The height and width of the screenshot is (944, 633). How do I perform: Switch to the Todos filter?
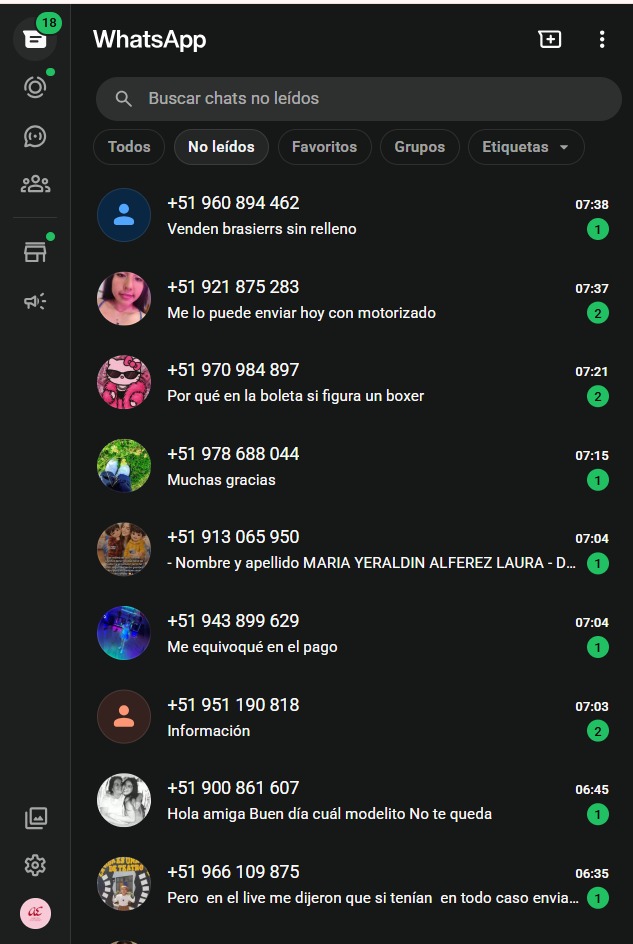[x=129, y=147]
